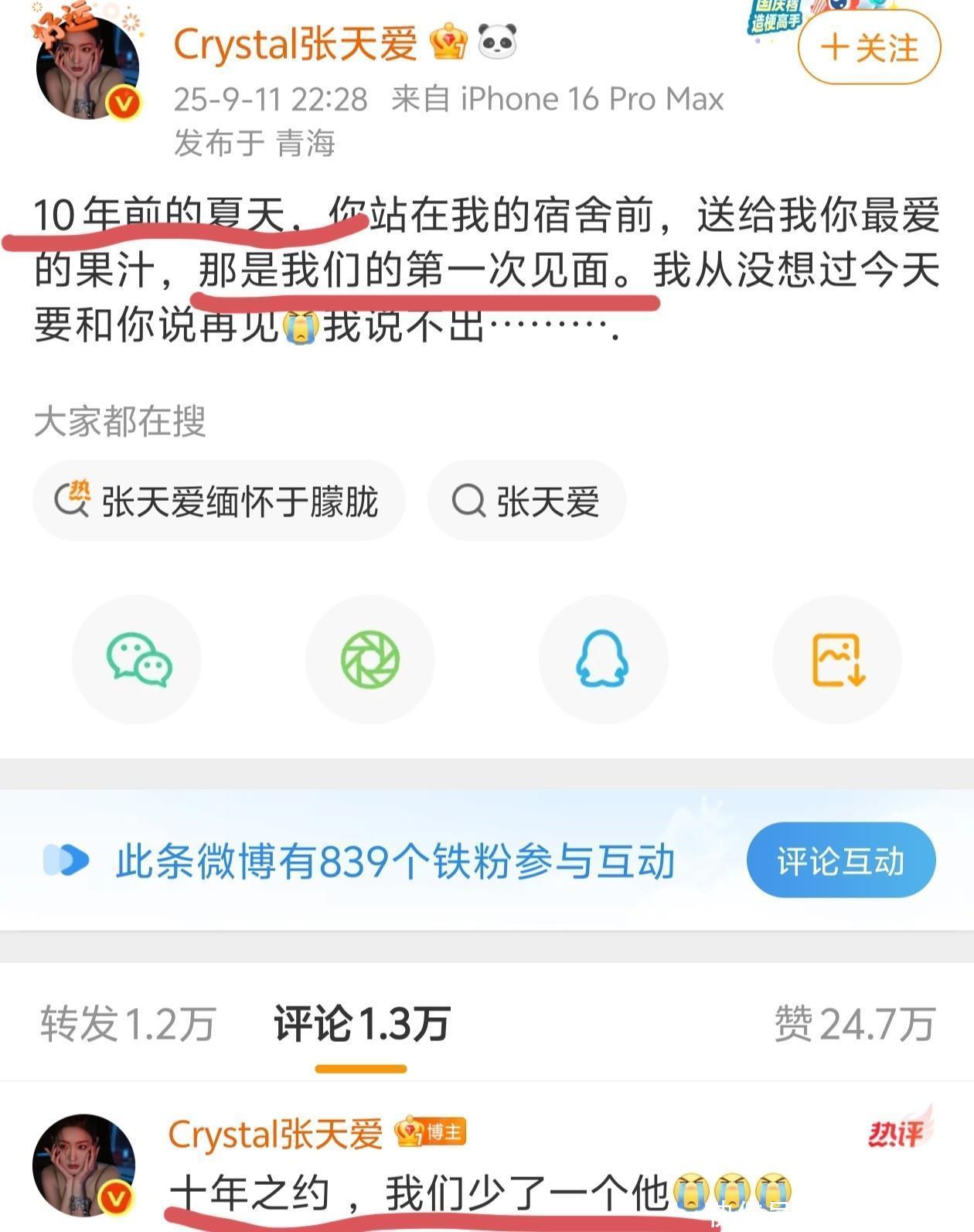Open the 十年之约 hot comment
The width and height of the screenshot is (974, 1232).
tap(417, 1193)
